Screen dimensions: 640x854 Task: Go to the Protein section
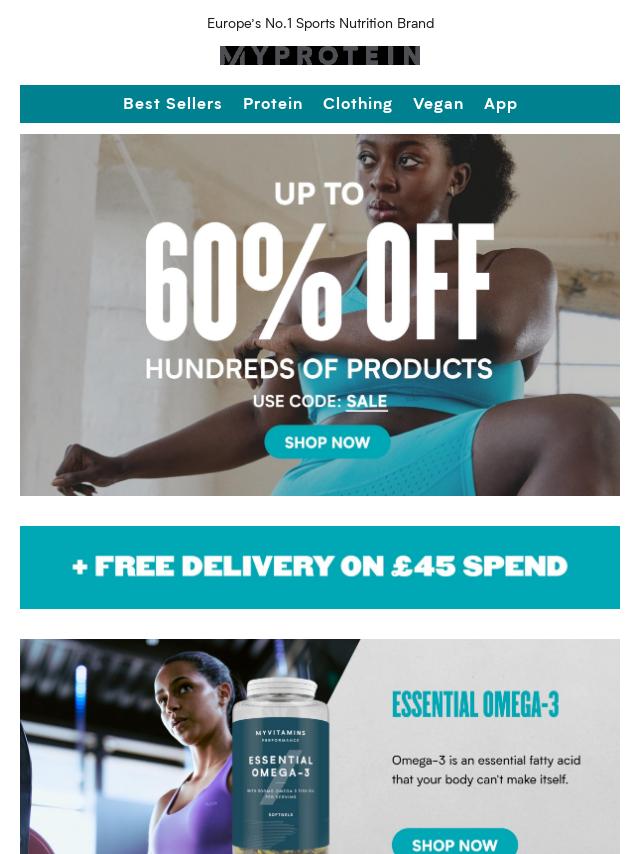pyautogui.click(x=272, y=104)
